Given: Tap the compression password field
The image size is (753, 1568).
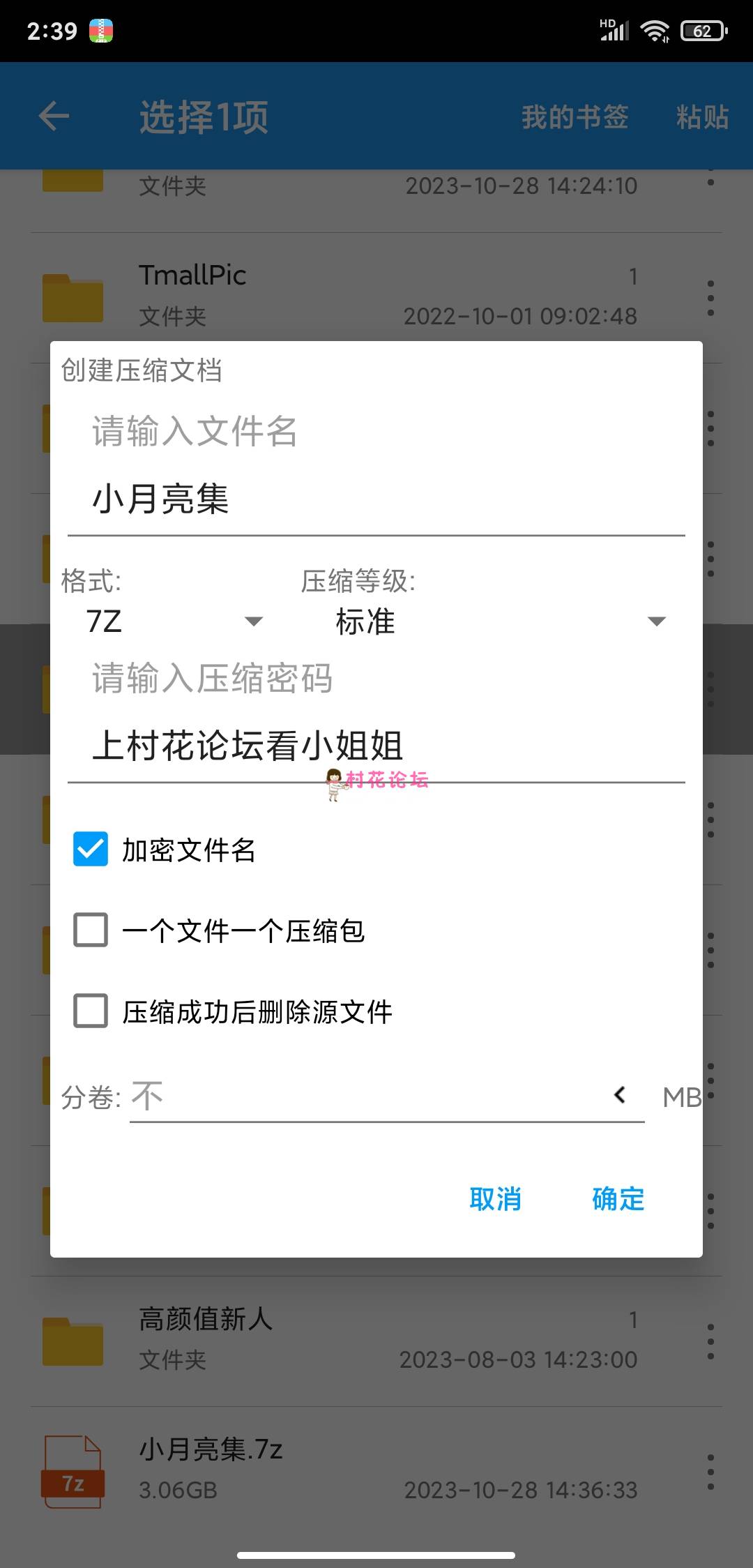Looking at the screenshot, I should pos(375,745).
